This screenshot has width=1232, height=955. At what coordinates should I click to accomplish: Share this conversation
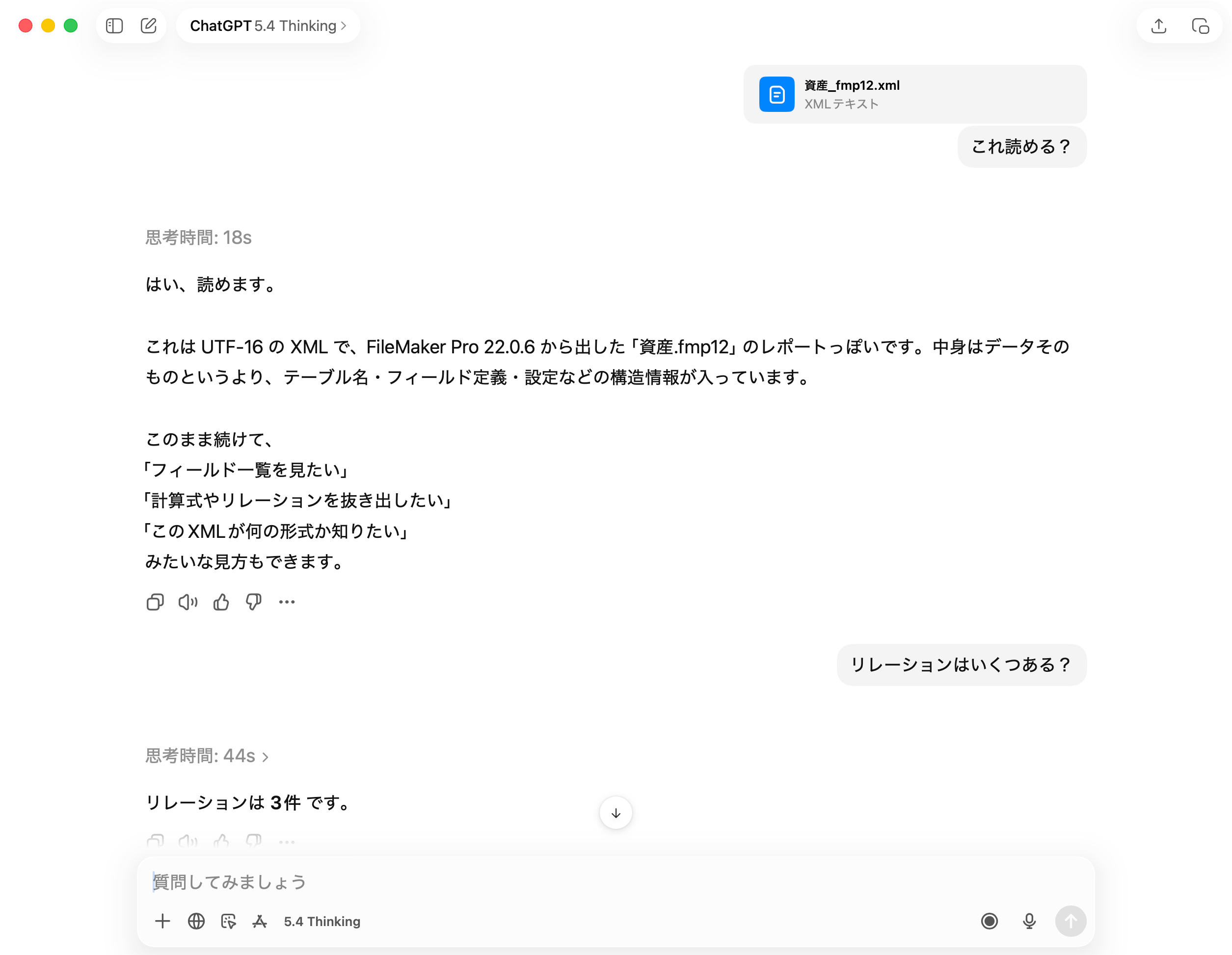click(1158, 26)
